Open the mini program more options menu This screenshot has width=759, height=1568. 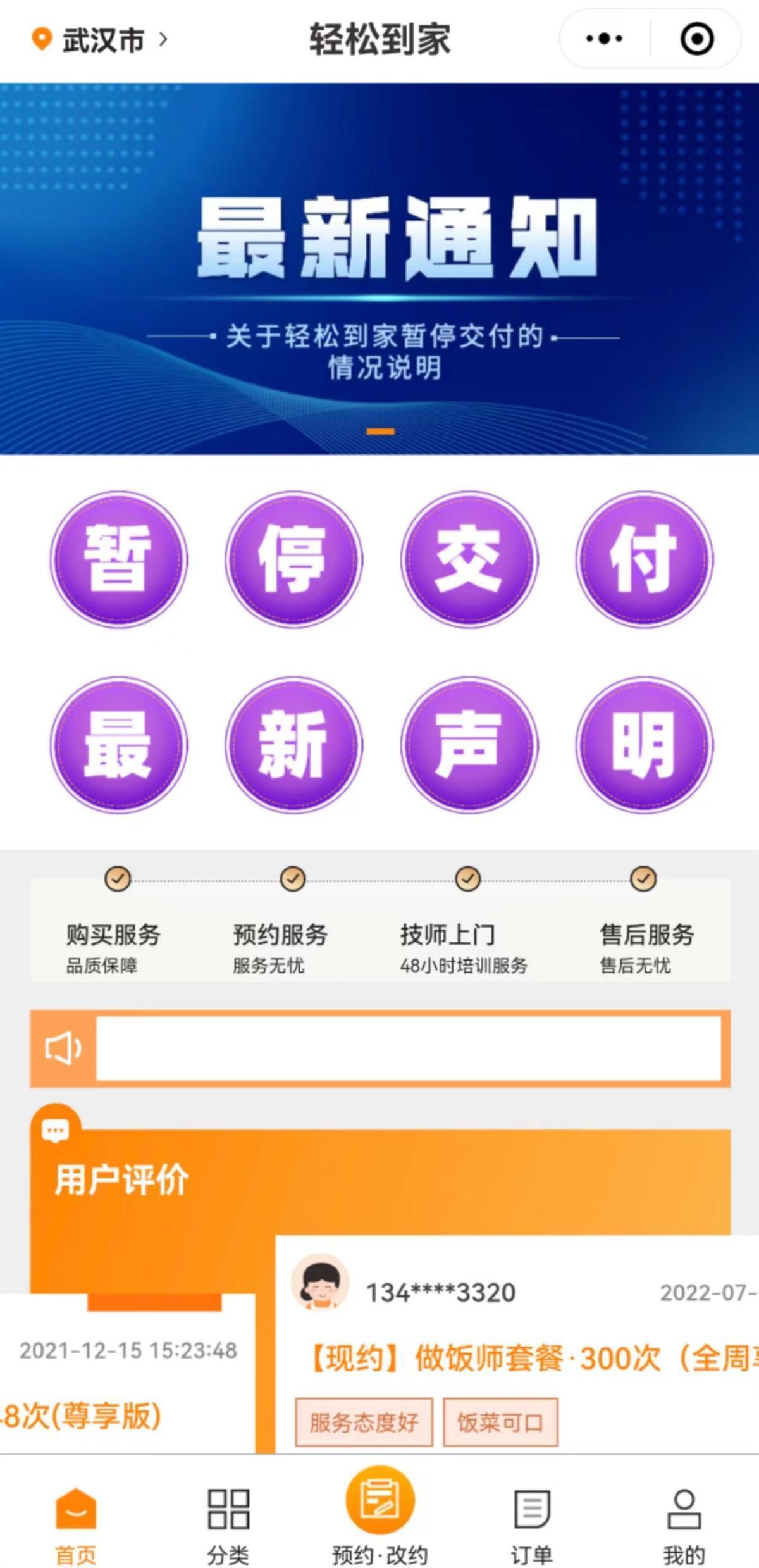(x=604, y=39)
